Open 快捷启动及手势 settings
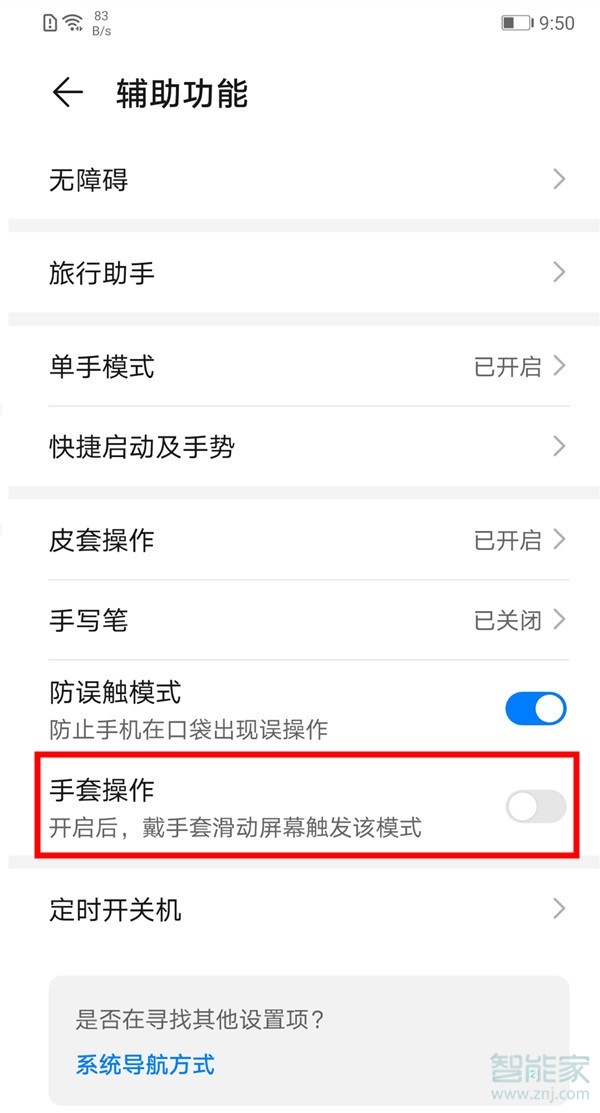 tap(300, 446)
